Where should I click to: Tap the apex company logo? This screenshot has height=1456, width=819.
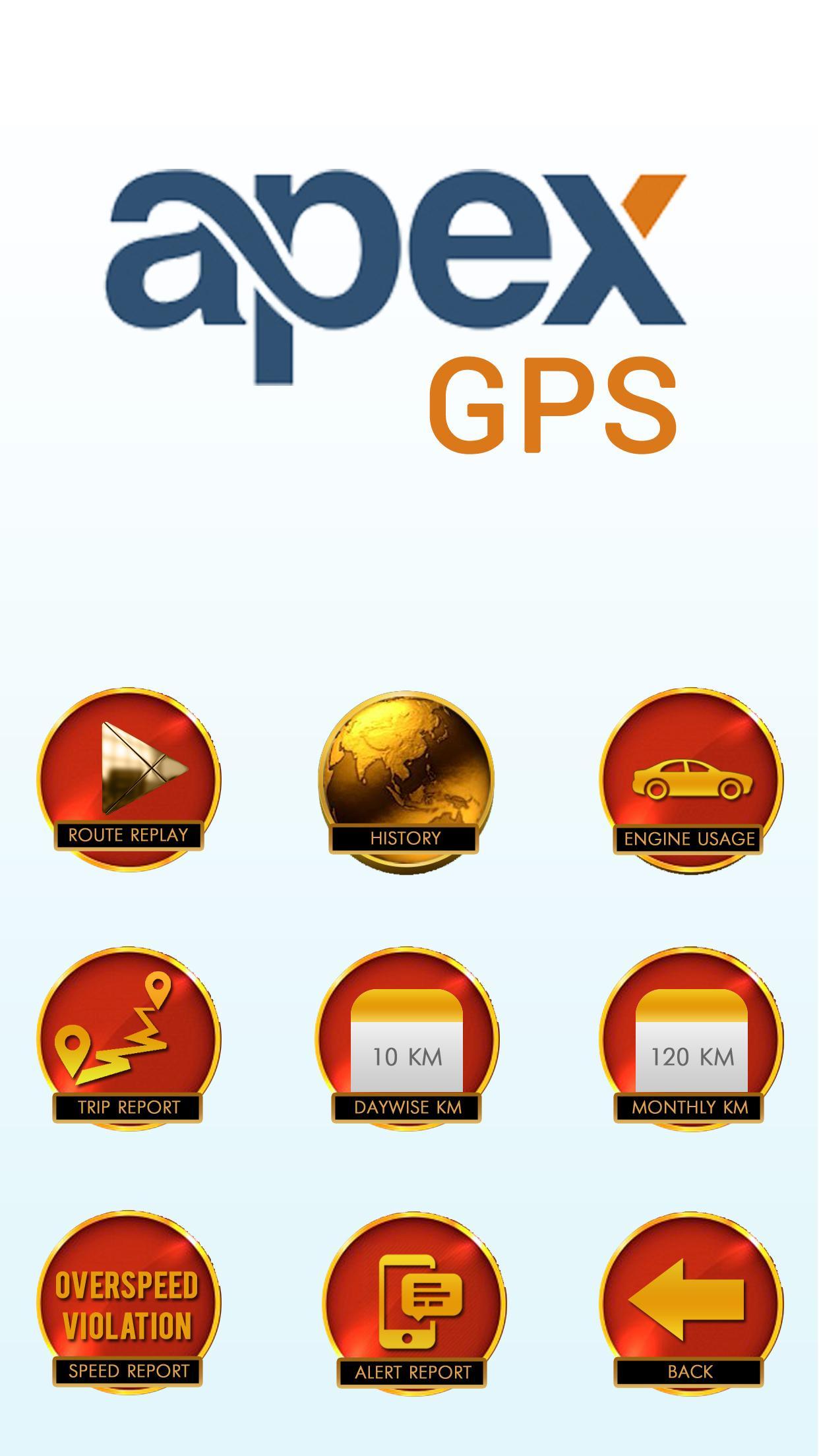click(396, 264)
